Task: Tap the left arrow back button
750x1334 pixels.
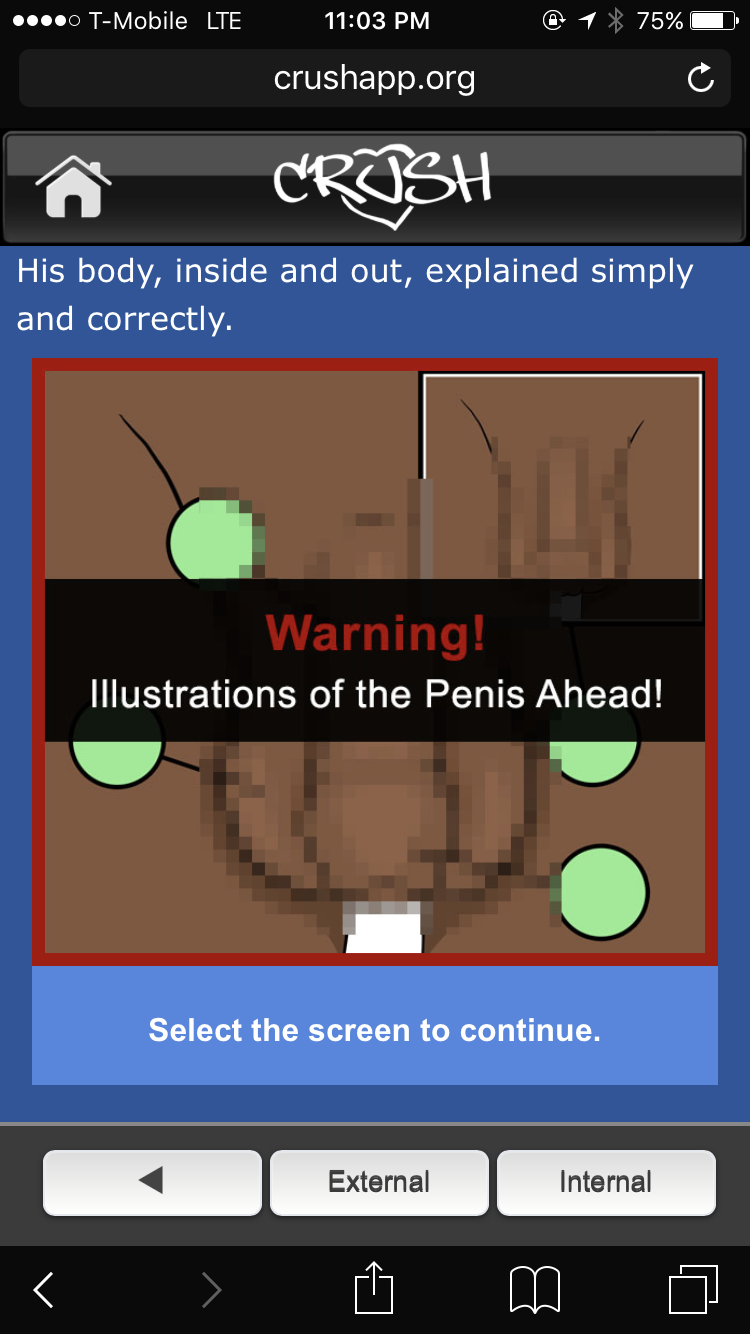Action: tap(152, 1182)
